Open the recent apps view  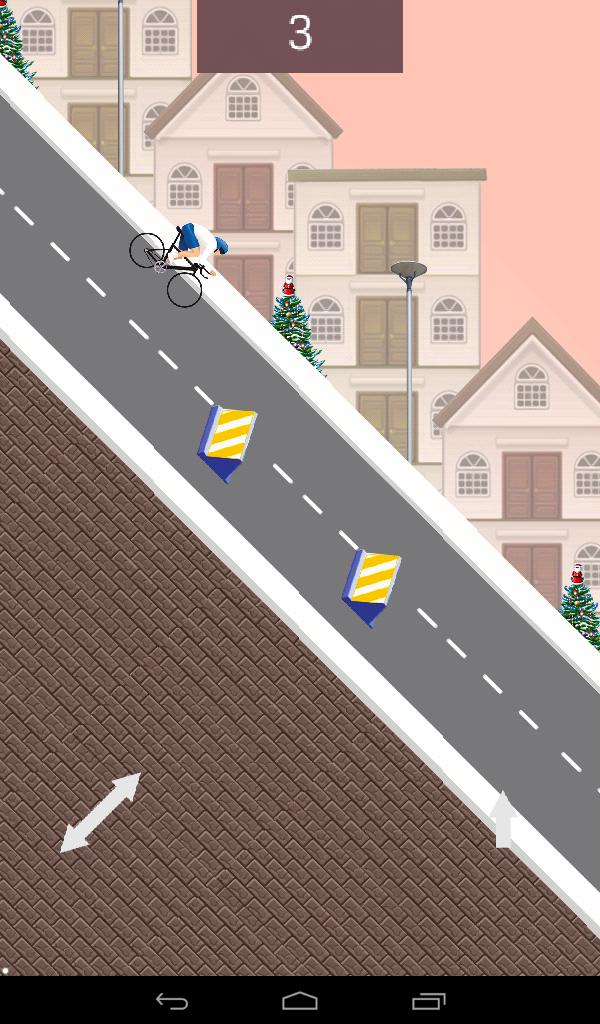pyautogui.click(x=428, y=1001)
